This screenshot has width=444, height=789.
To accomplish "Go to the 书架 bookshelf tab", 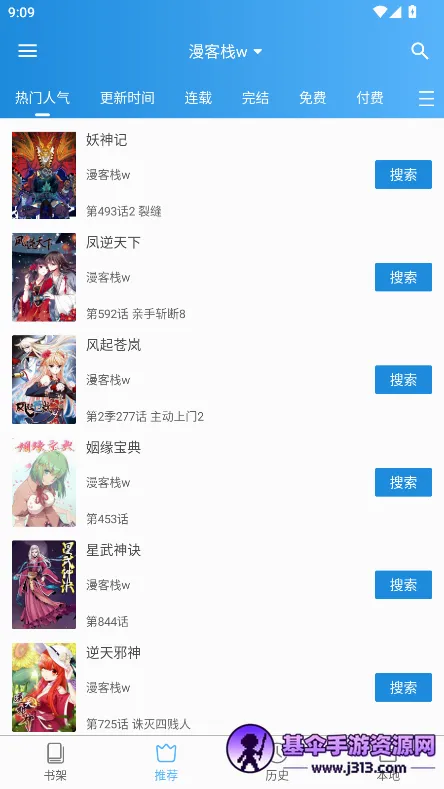I will click(x=55, y=762).
